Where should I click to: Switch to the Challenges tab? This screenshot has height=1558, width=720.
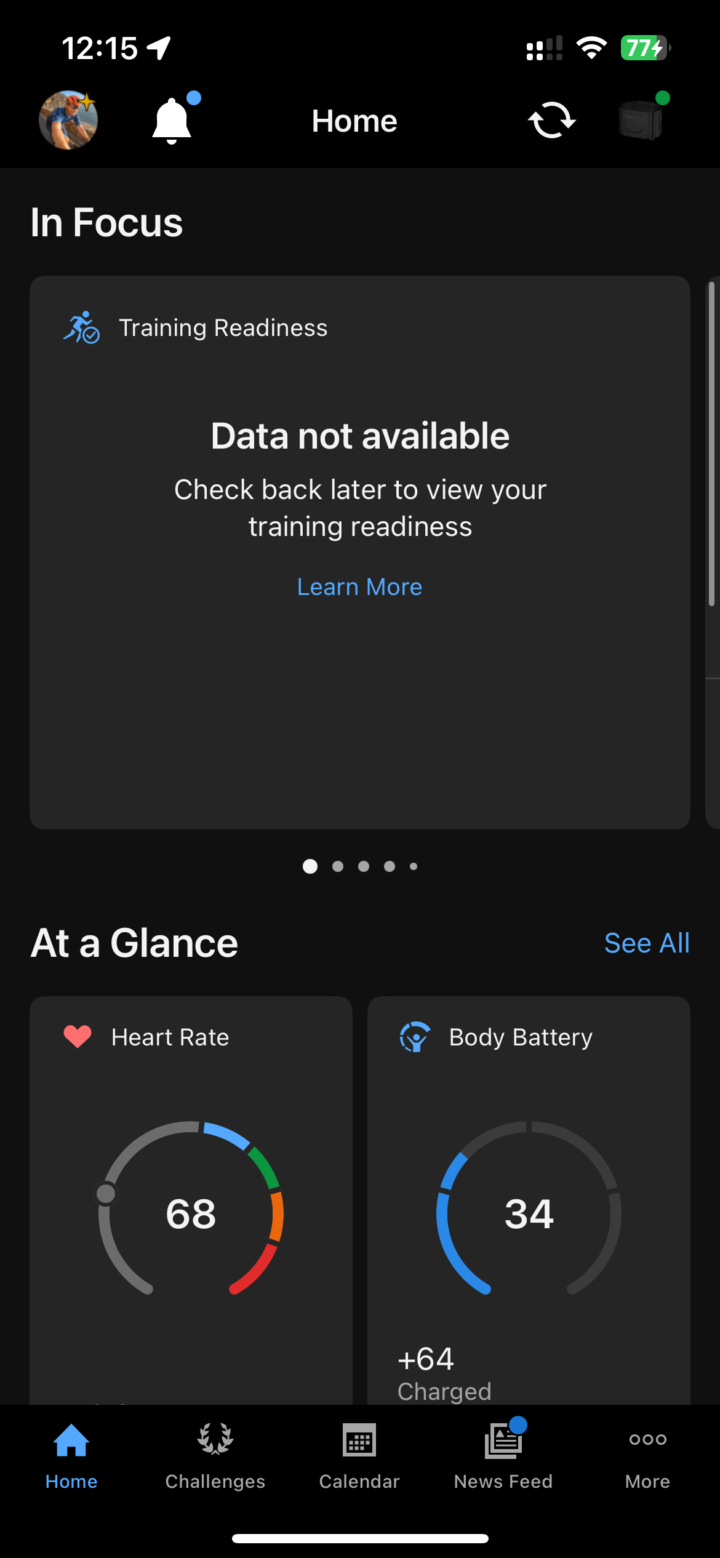click(x=215, y=1457)
